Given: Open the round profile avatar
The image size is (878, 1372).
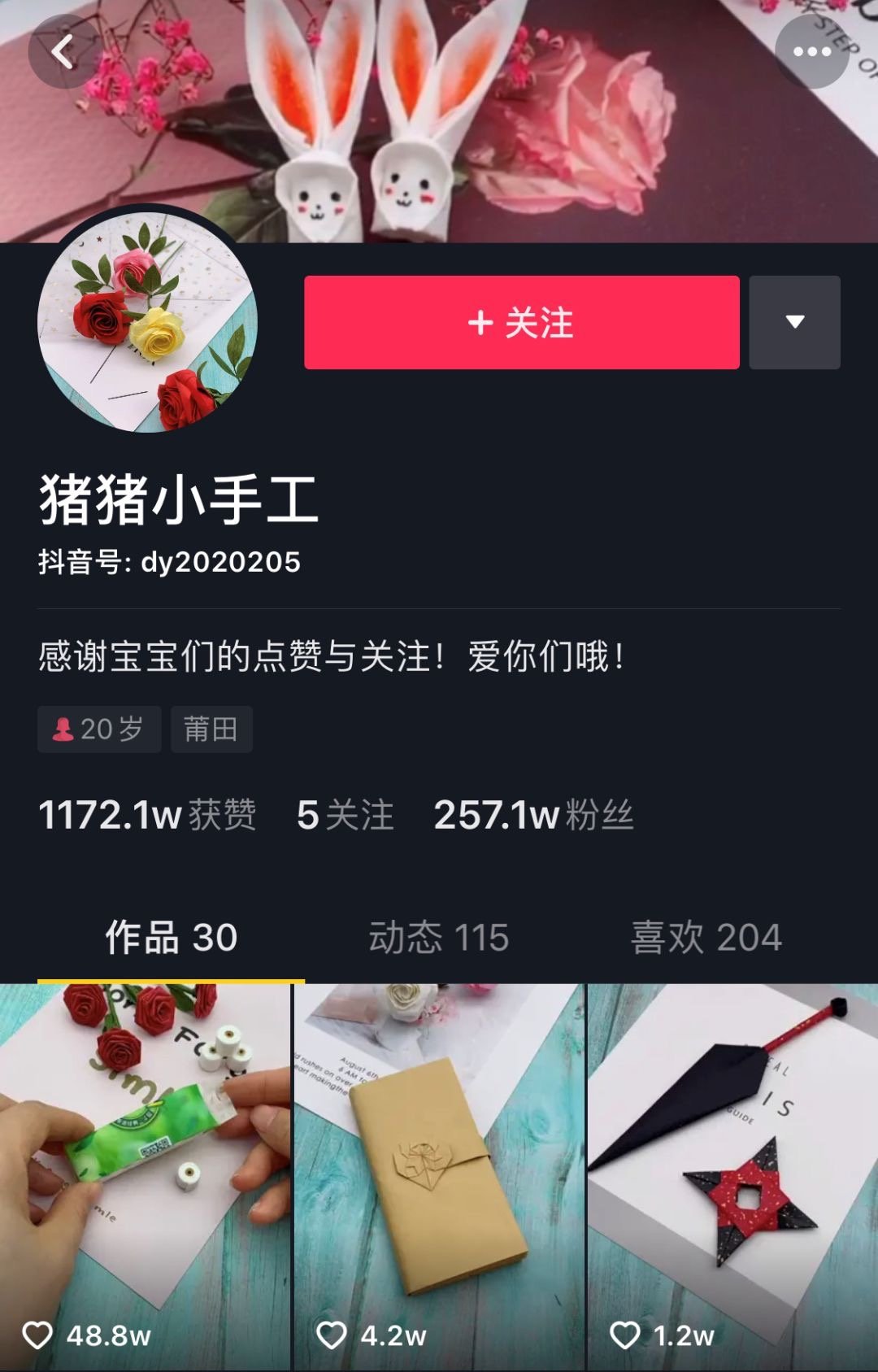Looking at the screenshot, I should 148,322.
